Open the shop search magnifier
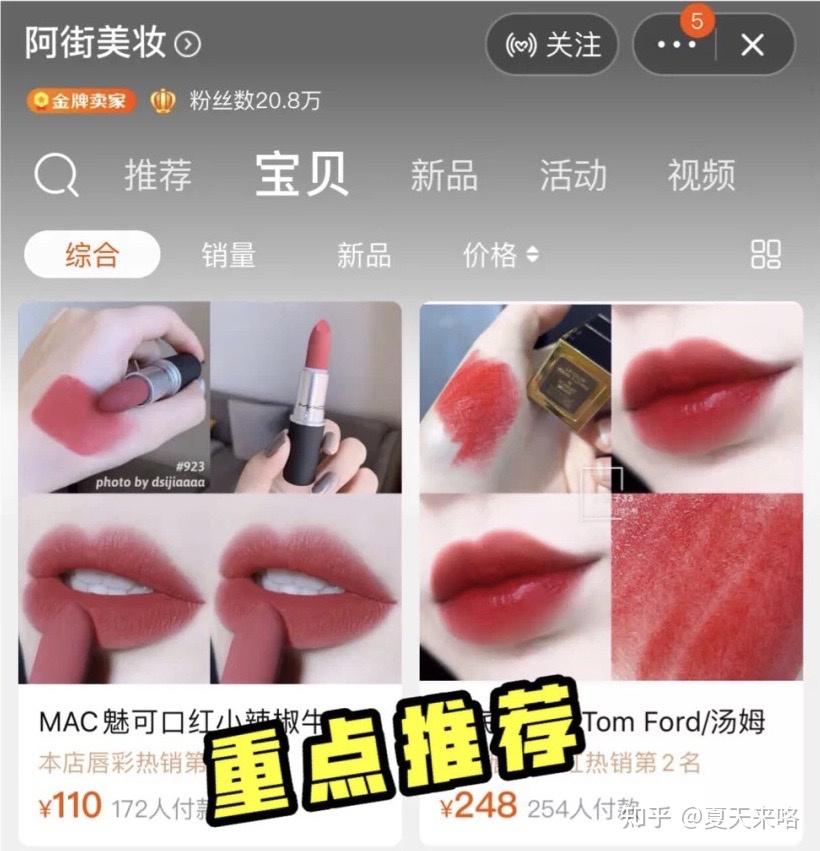 coord(56,176)
